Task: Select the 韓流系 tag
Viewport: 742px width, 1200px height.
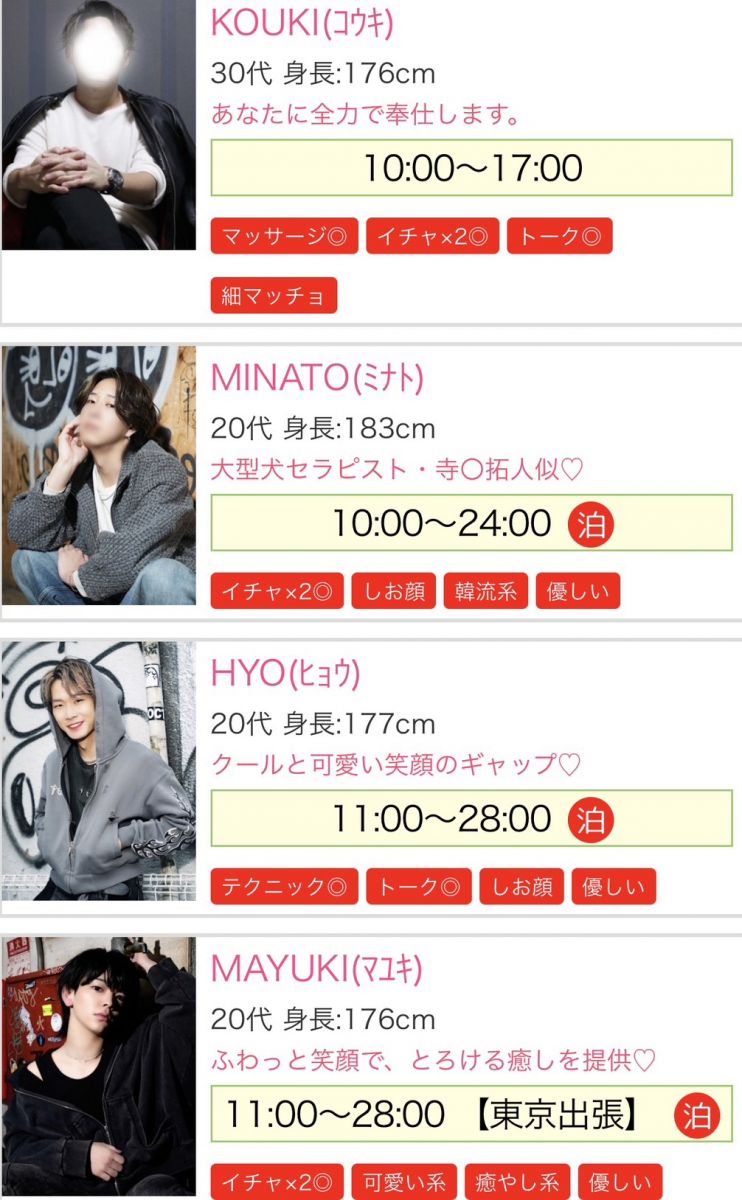Action: 485,591
